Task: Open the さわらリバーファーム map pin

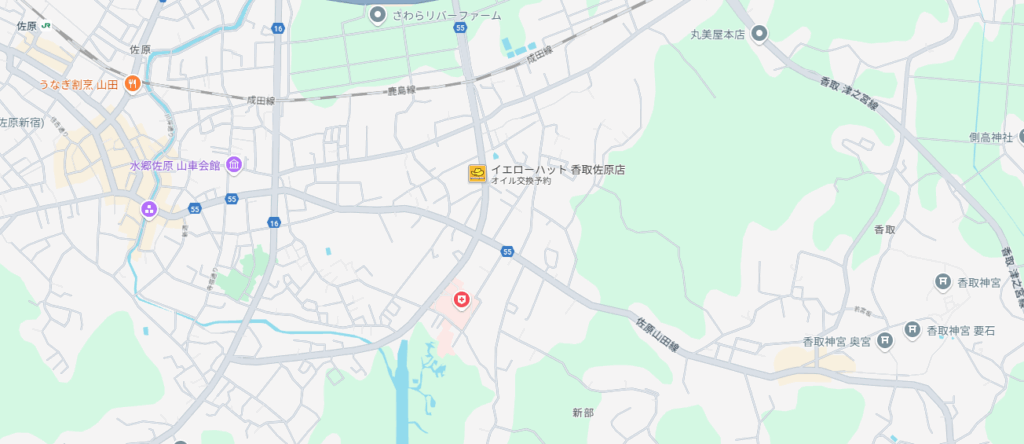Action: pyautogui.click(x=377, y=14)
